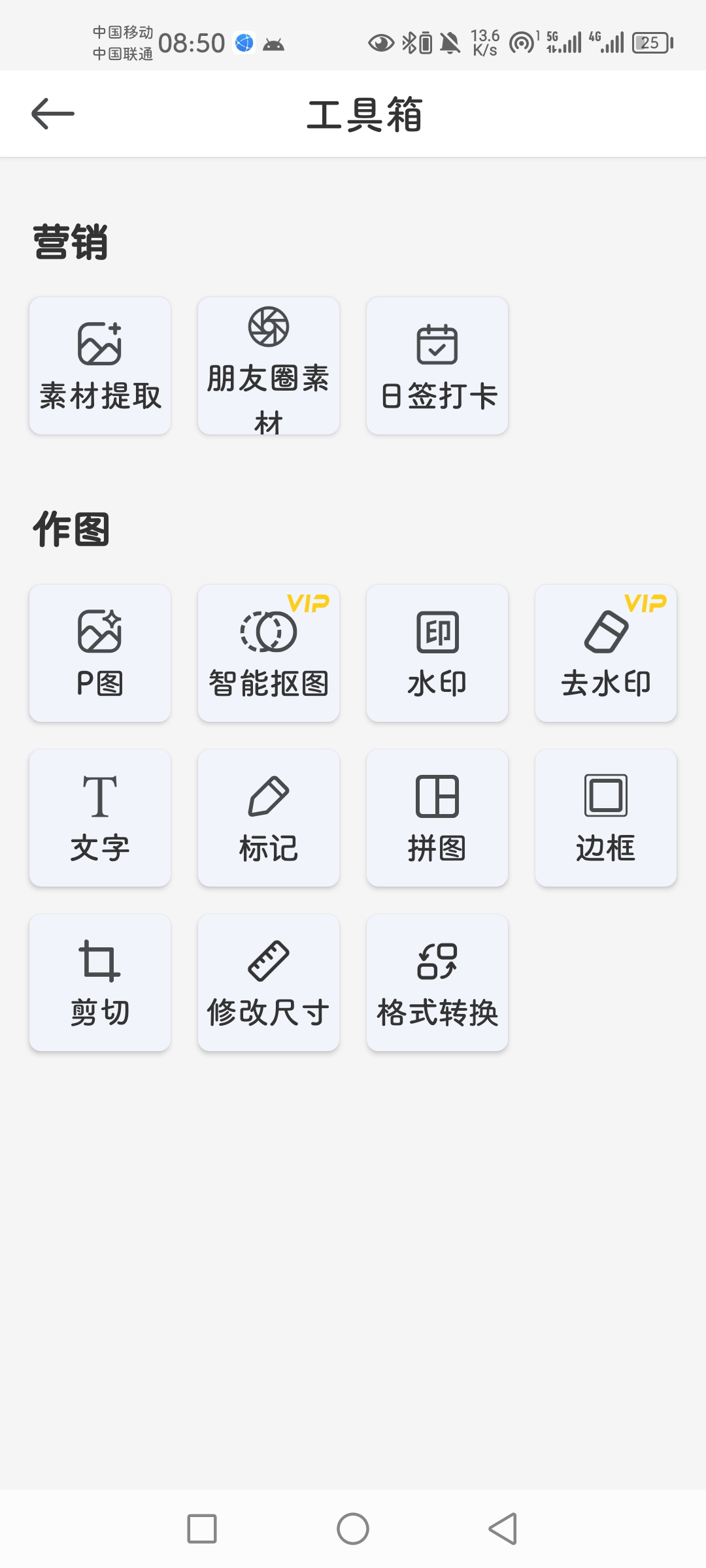This screenshot has width=706, height=1568.
Task: Tap the 边框 border tool
Action: [x=606, y=818]
